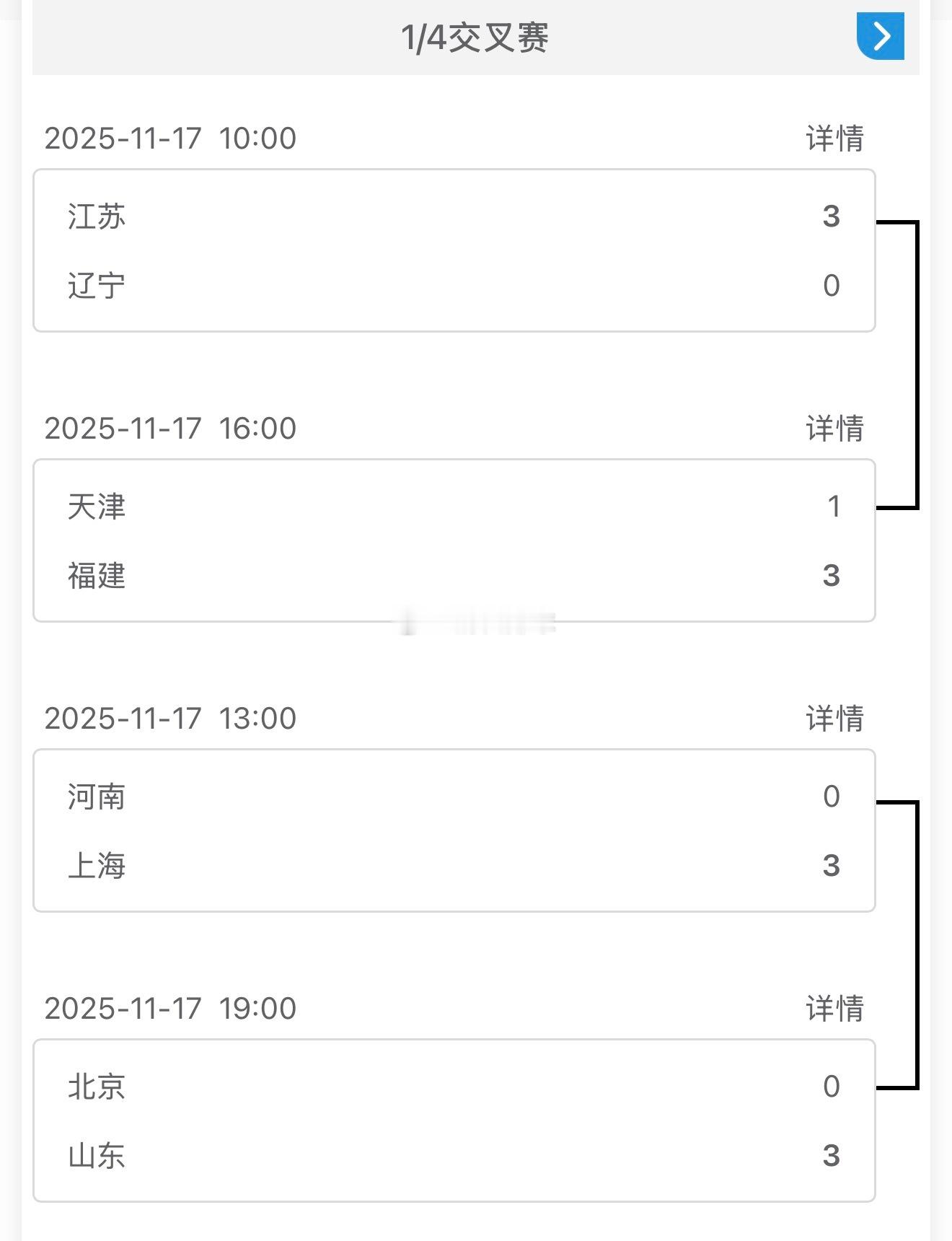This screenshot has width=952, height=1241.
Task: Tap the 上海 team name
Action: (x=96, y=867)
